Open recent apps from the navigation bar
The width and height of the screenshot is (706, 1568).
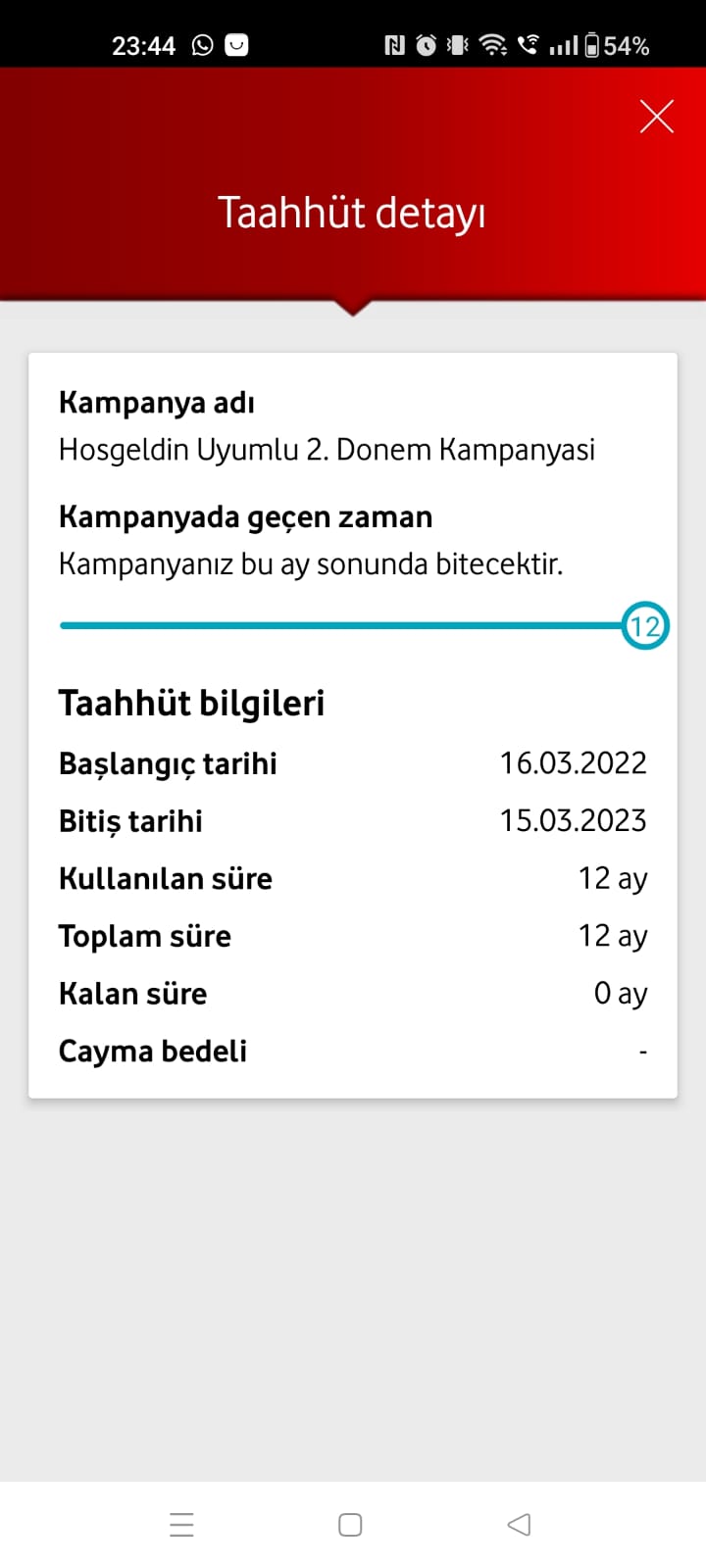pos(182,1524)
